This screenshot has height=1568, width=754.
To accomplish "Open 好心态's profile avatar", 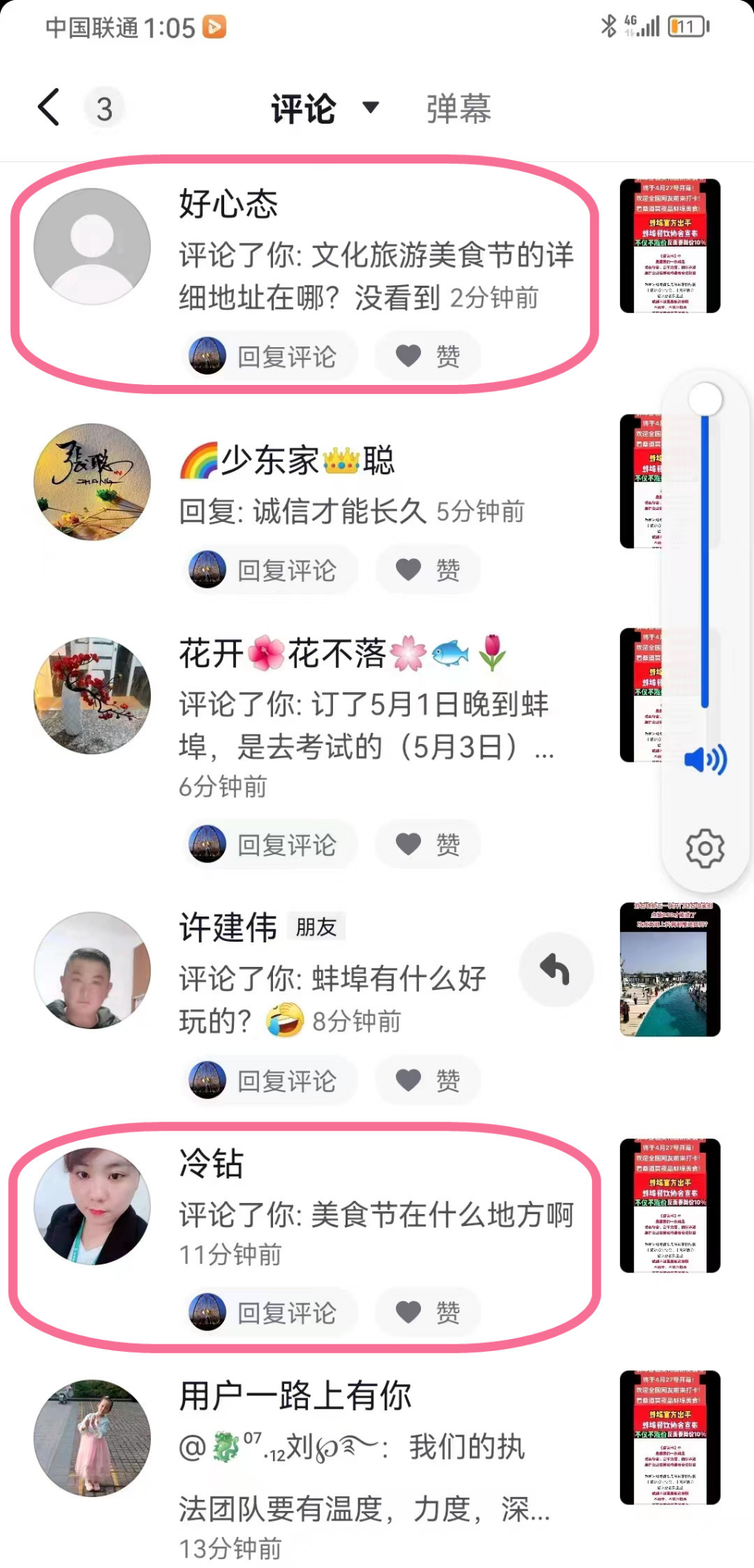I will coord(92,247).
